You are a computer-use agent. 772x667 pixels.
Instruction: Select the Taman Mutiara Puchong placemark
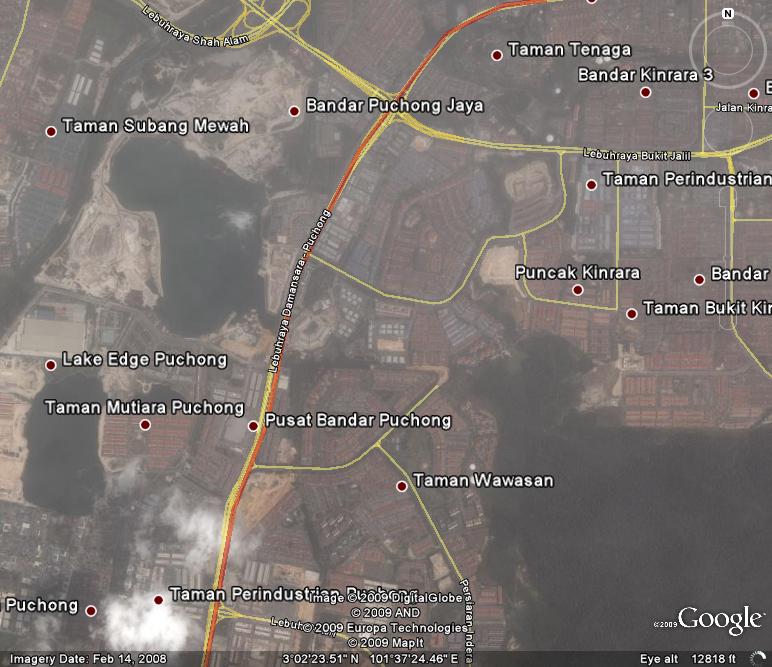click(145, 425)
